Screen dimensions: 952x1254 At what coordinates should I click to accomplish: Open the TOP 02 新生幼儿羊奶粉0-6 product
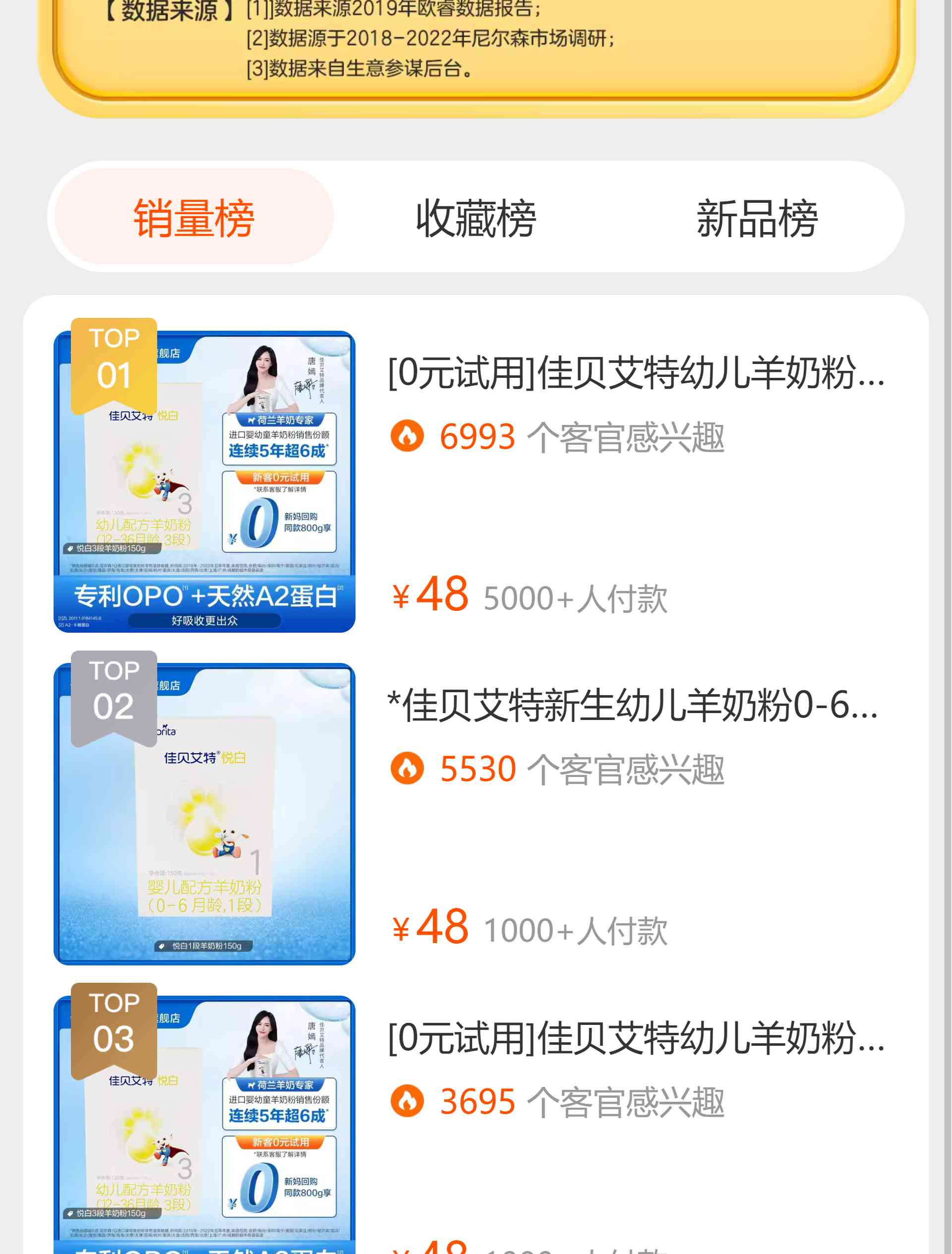[x=632, y=706]
